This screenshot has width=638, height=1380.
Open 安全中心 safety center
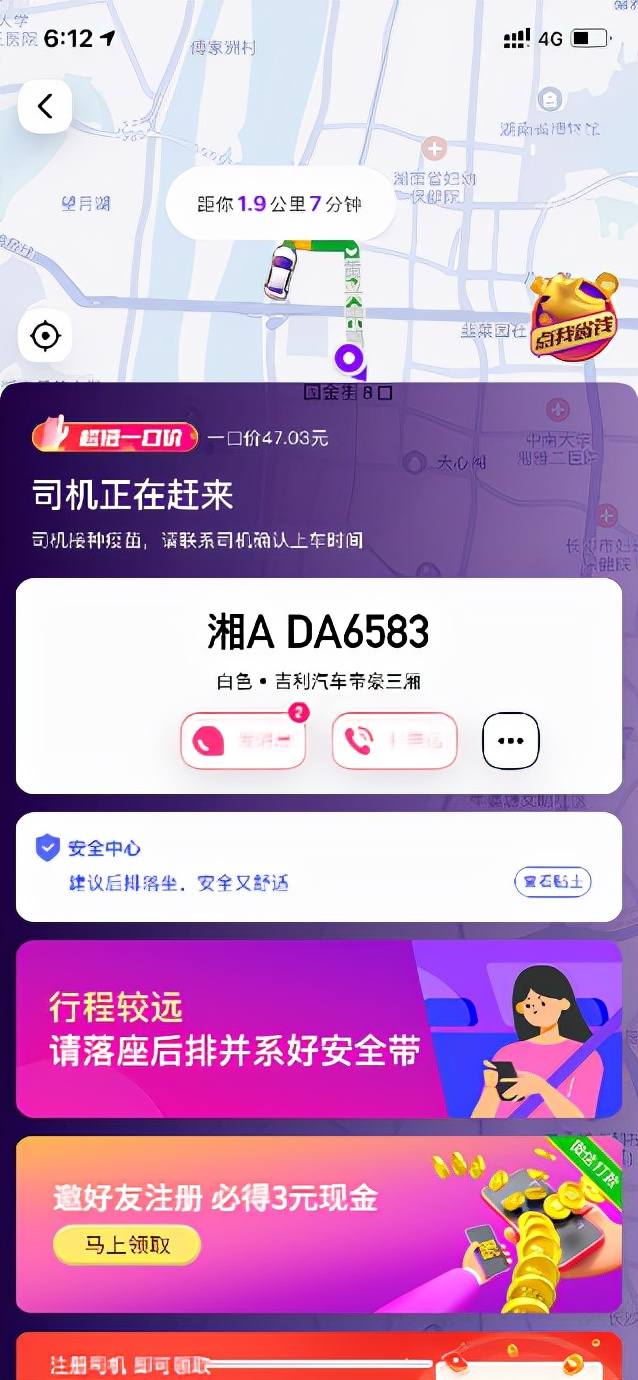click(90, 849)
